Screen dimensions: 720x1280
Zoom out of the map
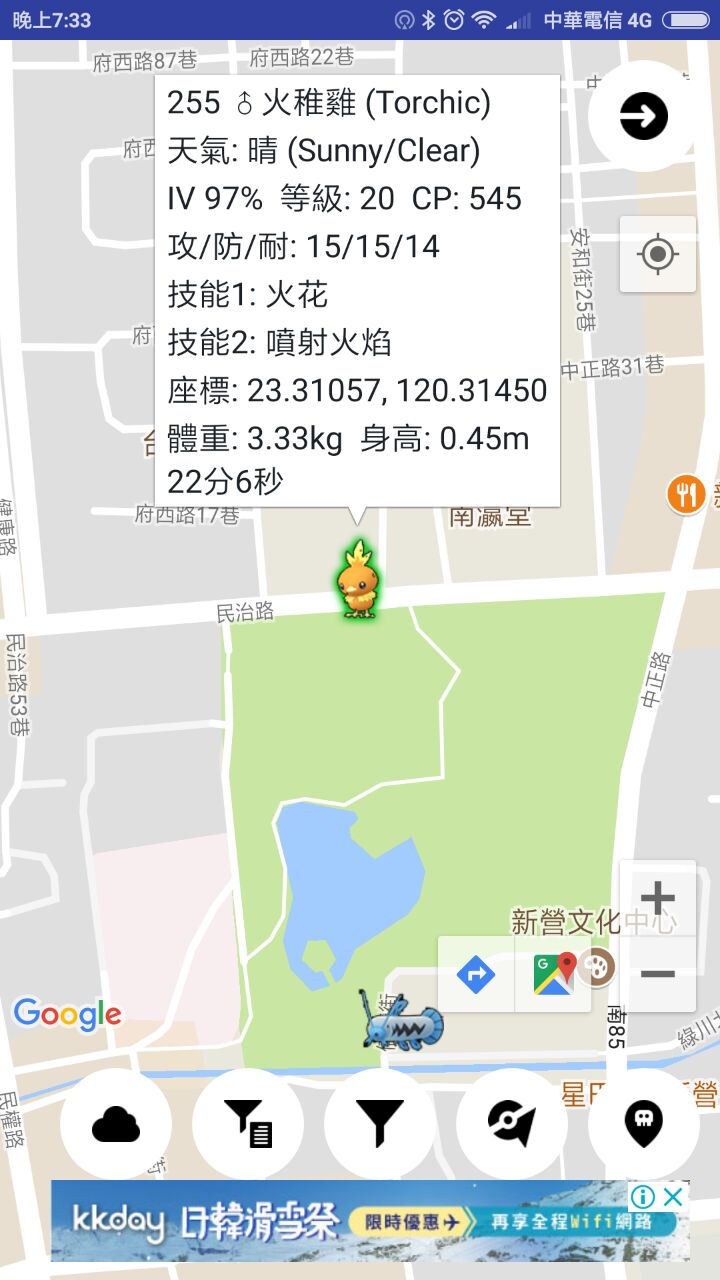coord(657,974)
